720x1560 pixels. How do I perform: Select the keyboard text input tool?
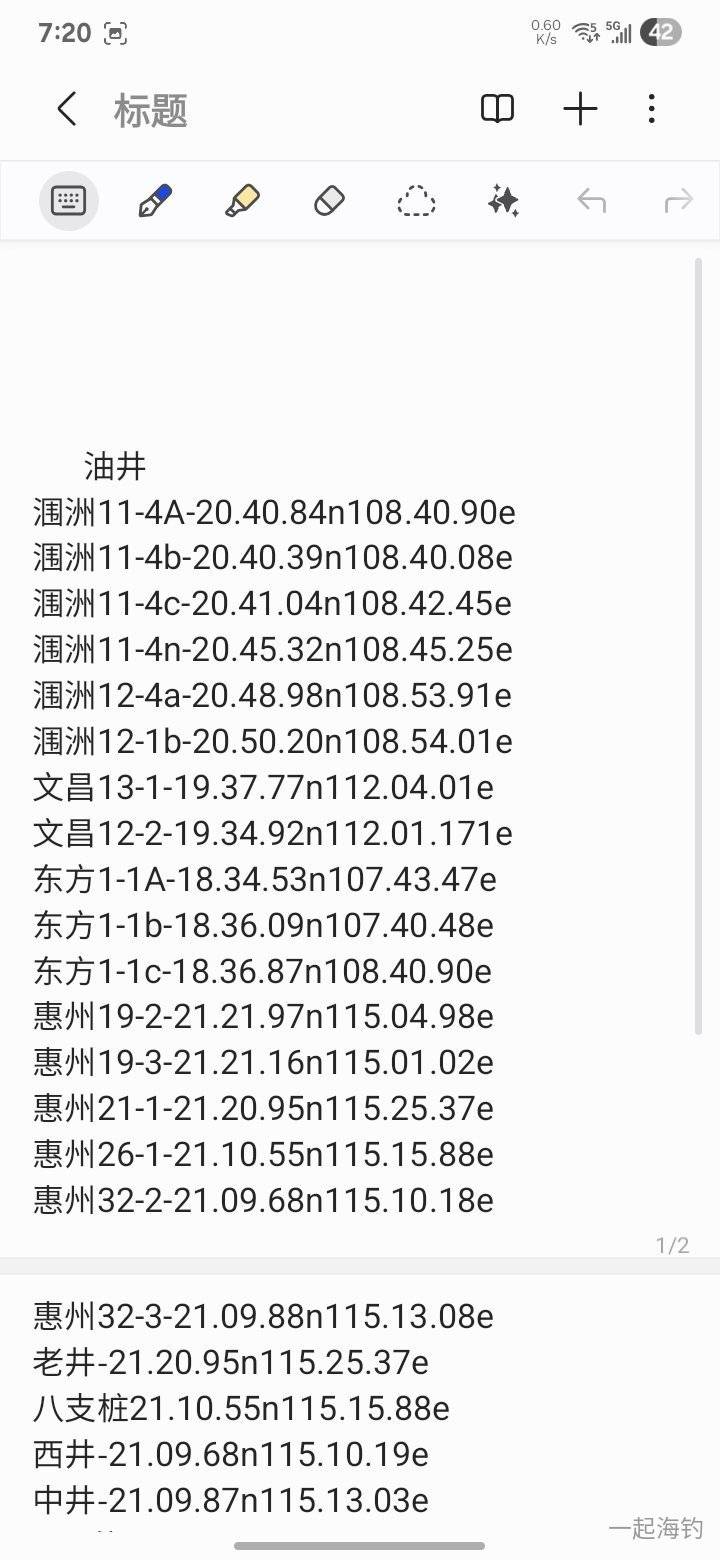click(68, 201)
